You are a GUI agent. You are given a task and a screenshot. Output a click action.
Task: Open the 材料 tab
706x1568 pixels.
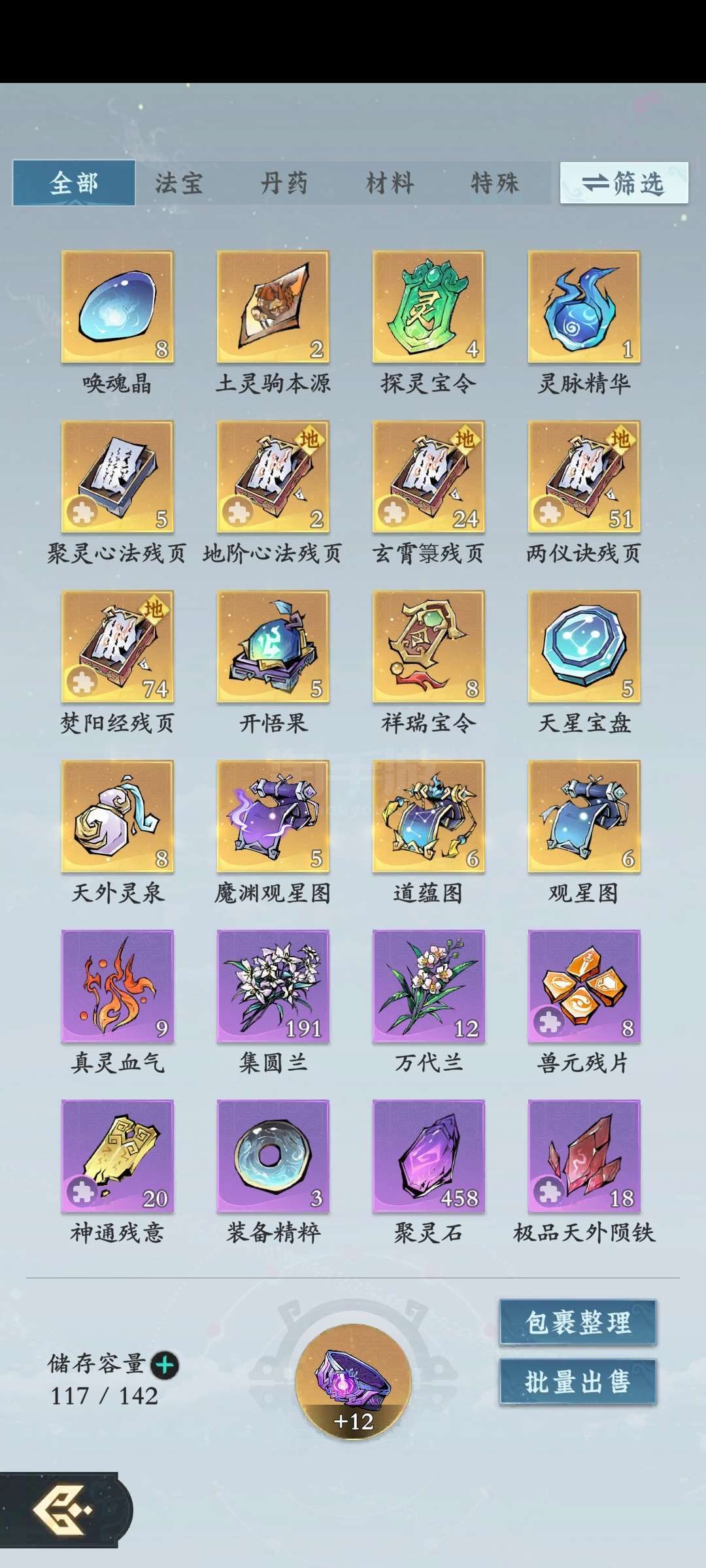(x=390, y=184)
